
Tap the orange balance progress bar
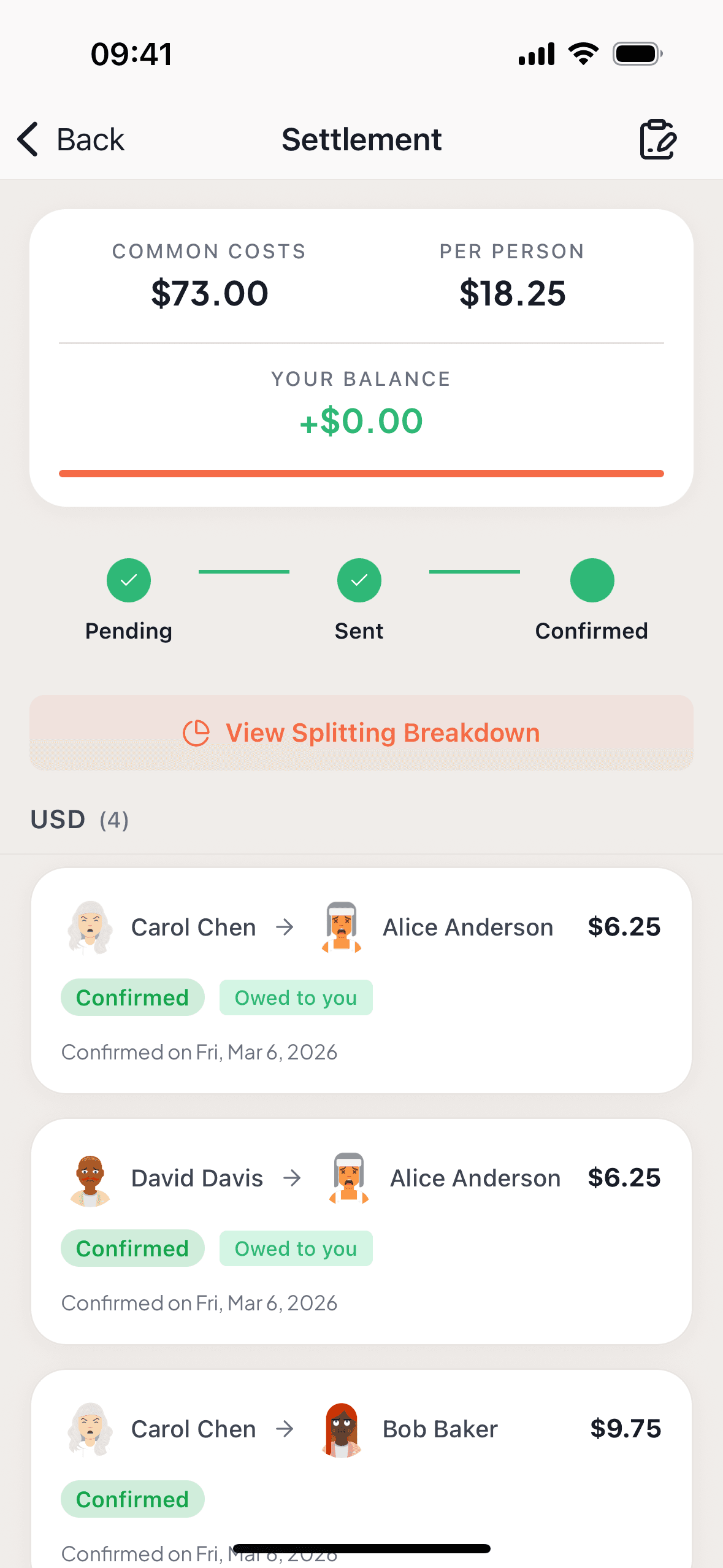coord(361,472)
